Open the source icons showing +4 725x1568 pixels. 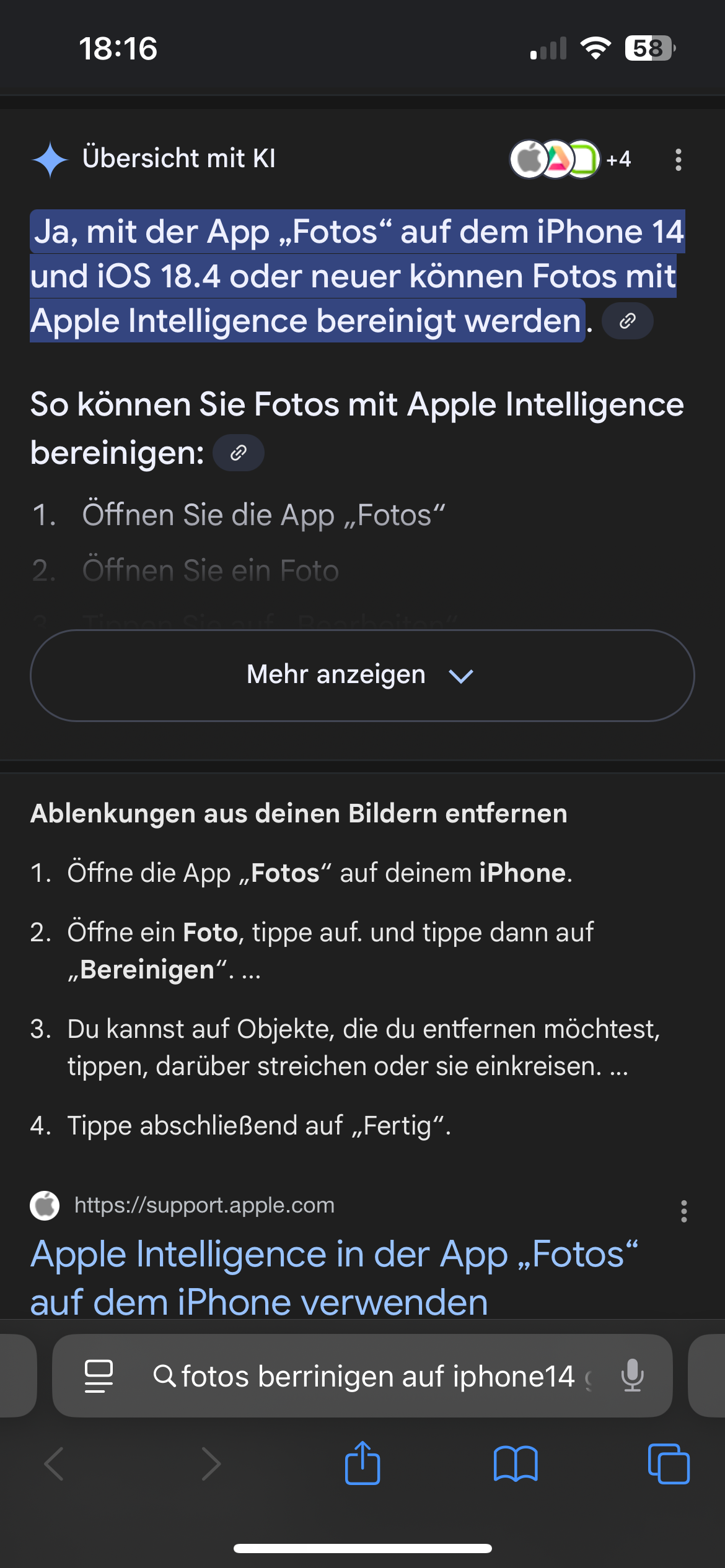tap(571, 159)
